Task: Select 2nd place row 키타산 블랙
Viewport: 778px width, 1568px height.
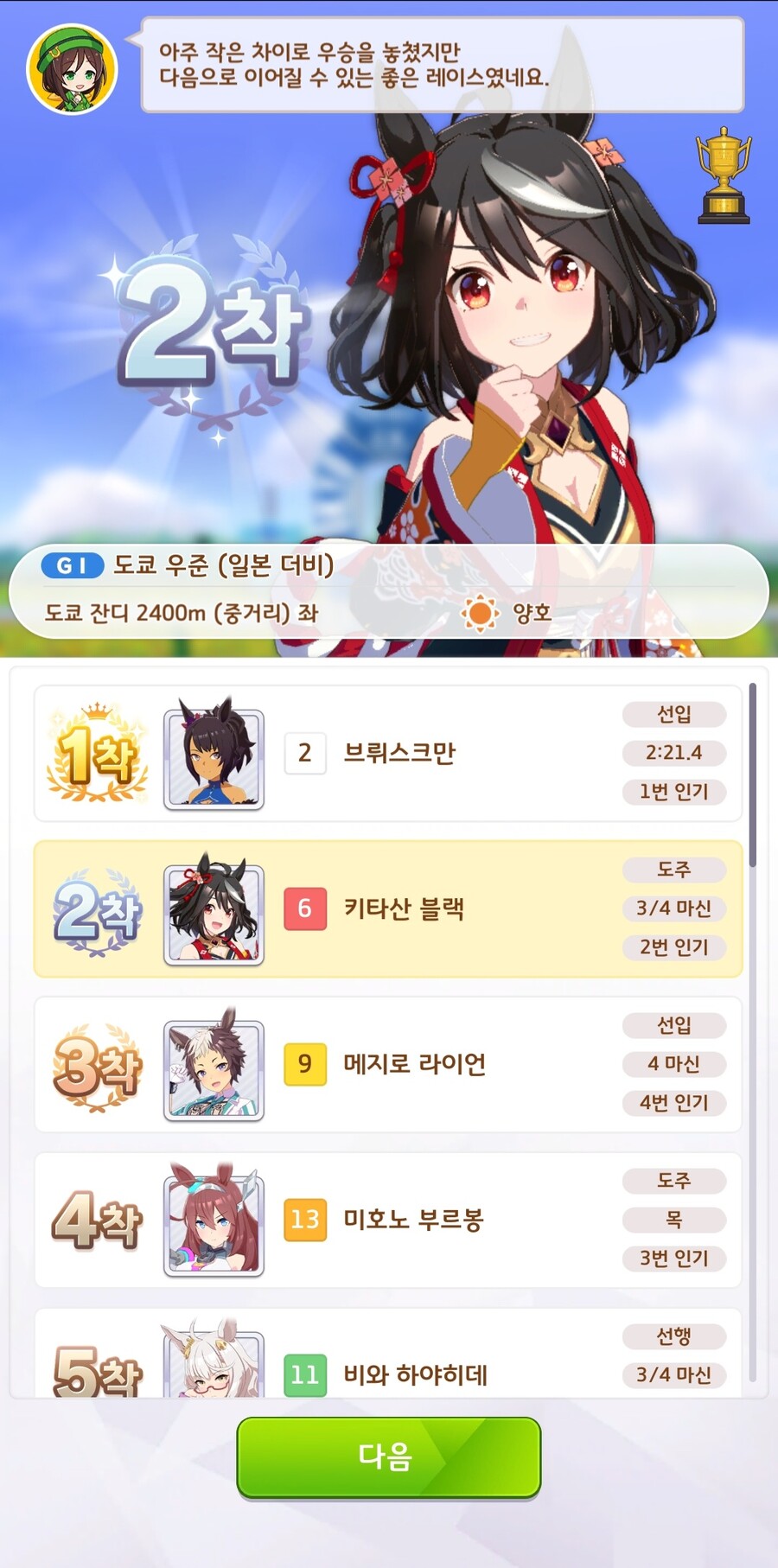Action: tap(388, 908)
